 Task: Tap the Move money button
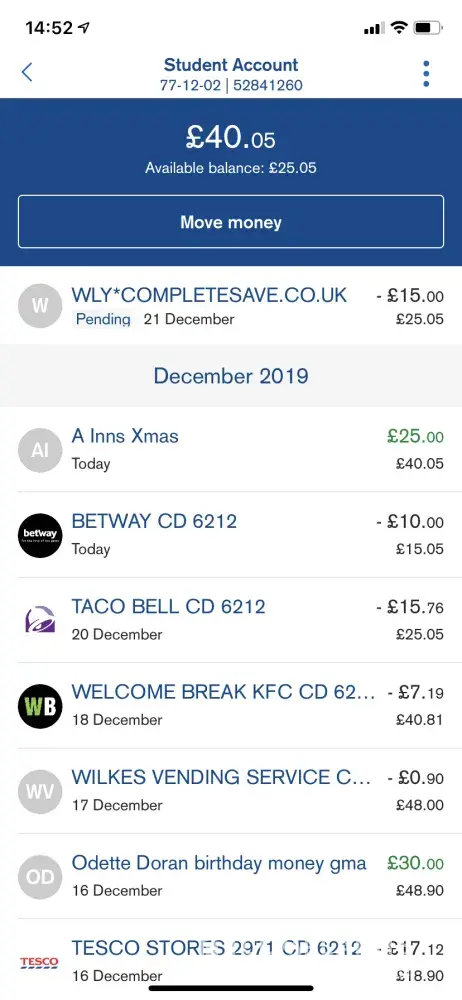pyautogui.click(x=231, y=221)
